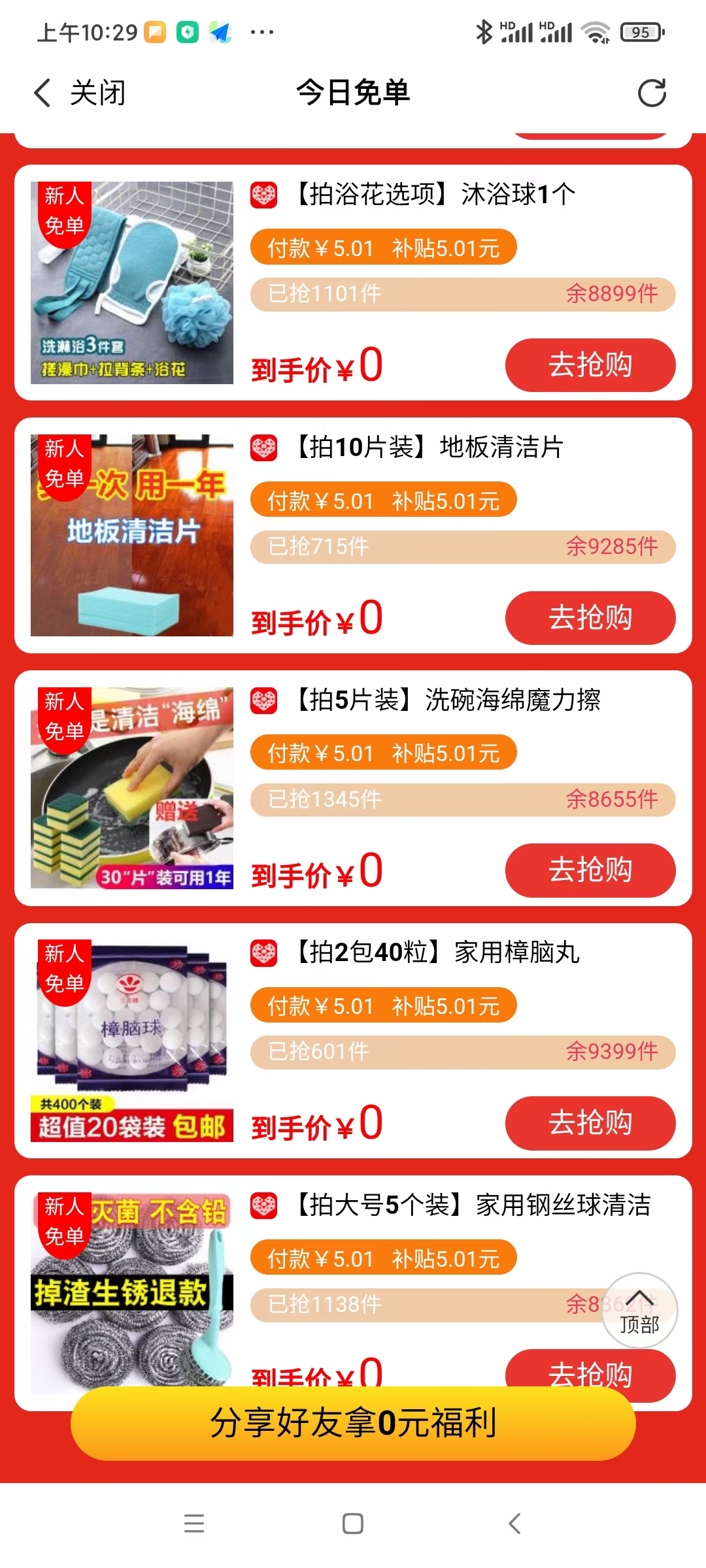
Task: Jump to top with 顶部 button
Action: pyautogui.click(x=639, y=1310)
